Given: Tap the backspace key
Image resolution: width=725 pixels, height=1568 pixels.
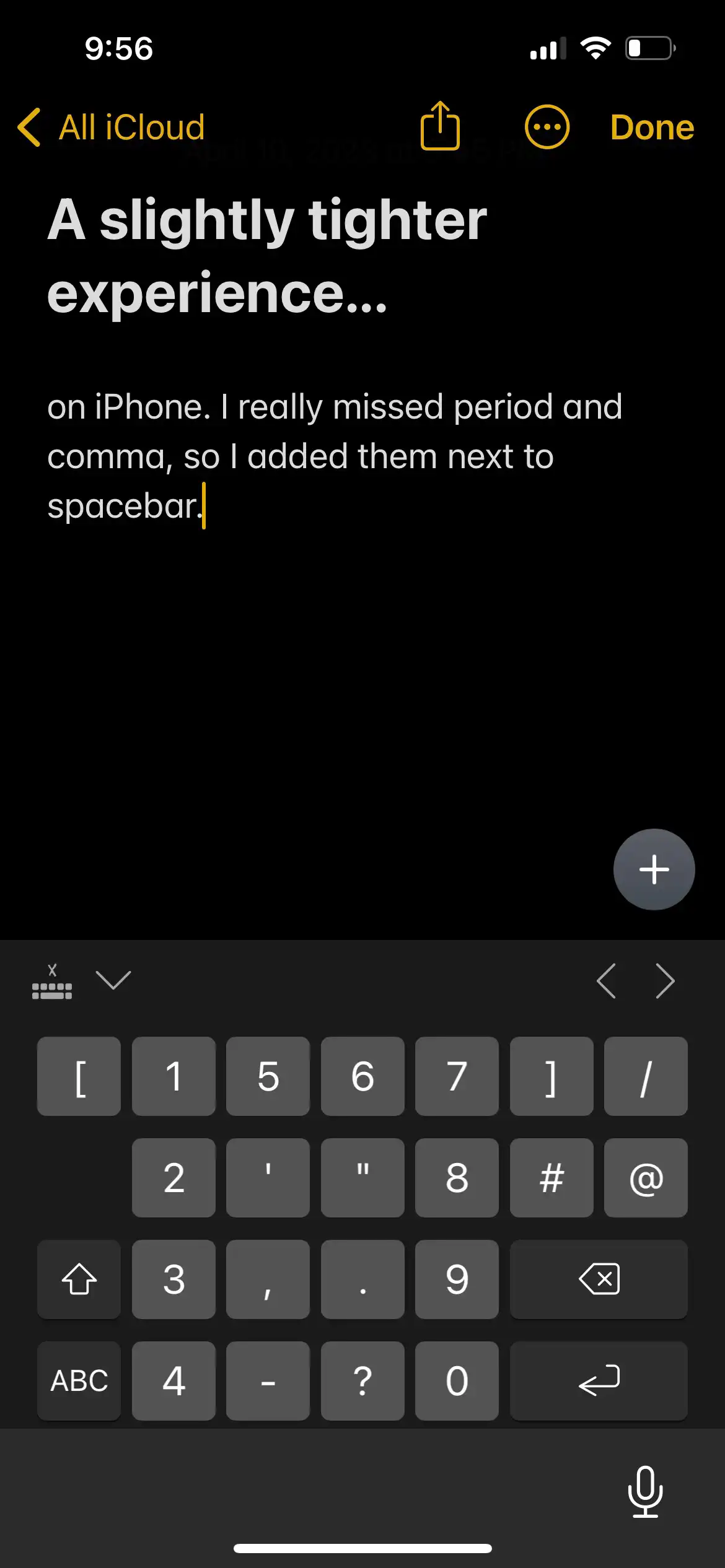Looking at the screenshot, I should [x=598, y=1280].
